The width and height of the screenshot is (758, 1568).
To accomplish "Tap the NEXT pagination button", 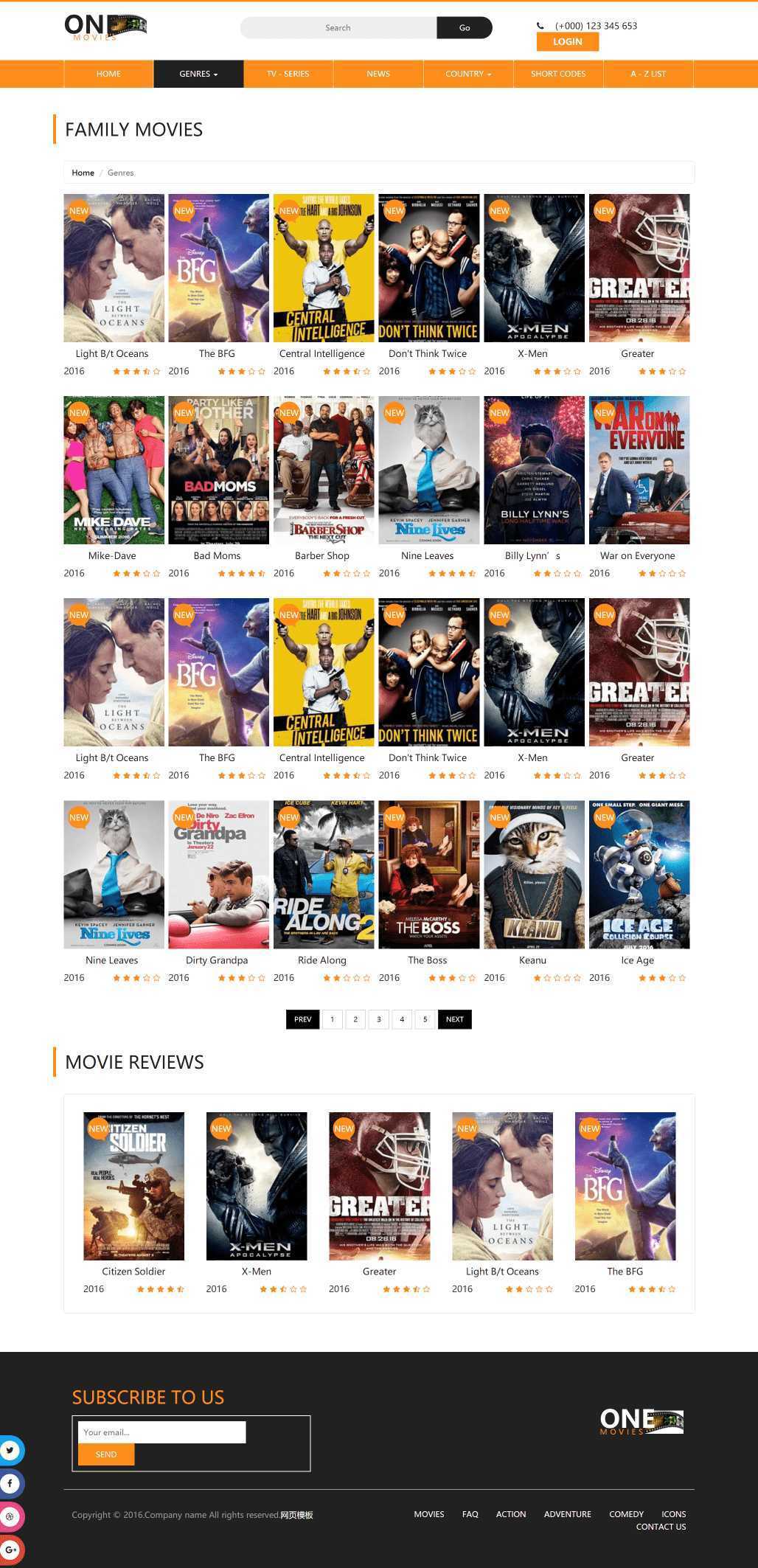I will click(x=454, y=1019).
